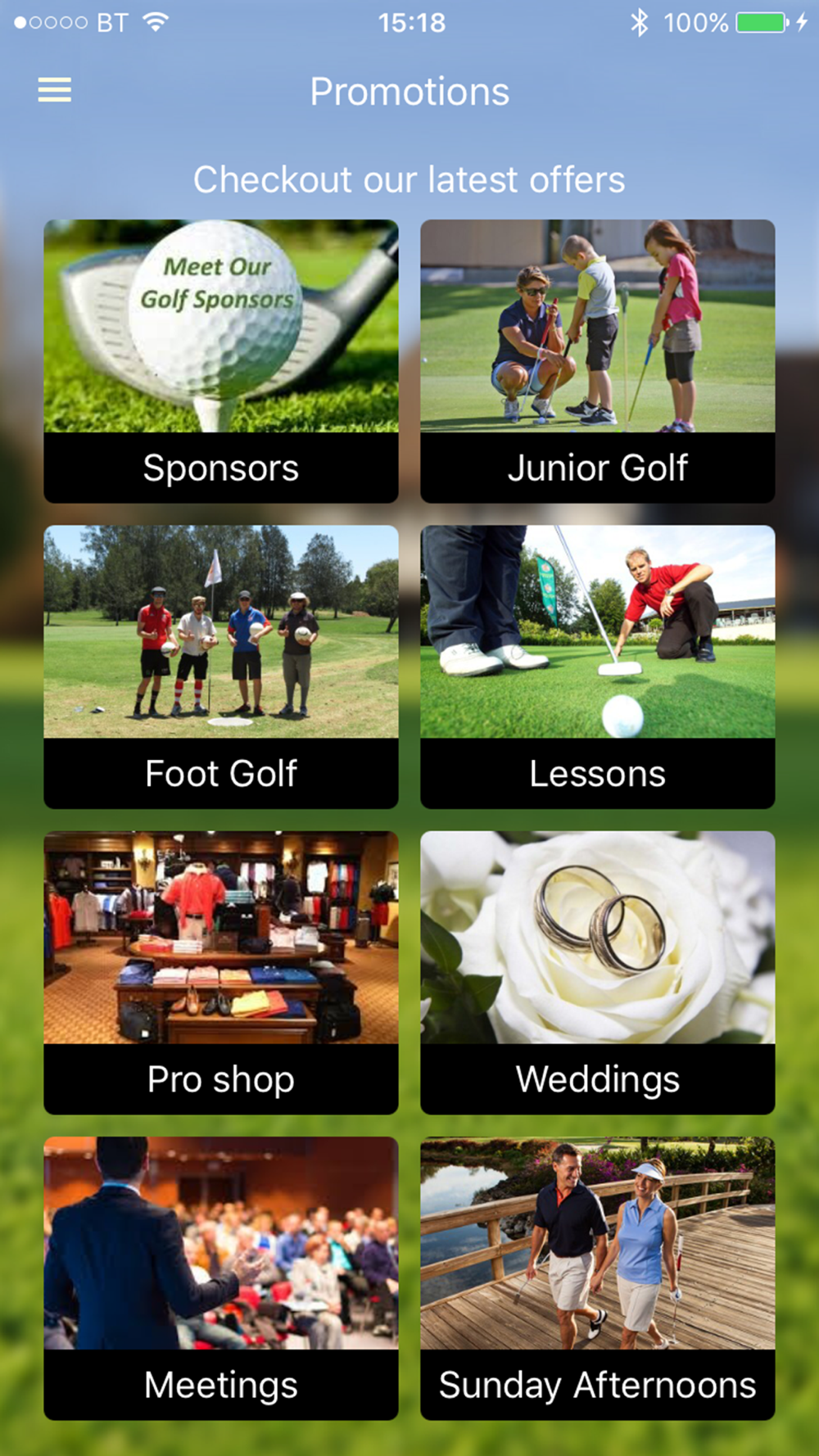
Task: Open the Meetings card
Action: coord(221,1277)
